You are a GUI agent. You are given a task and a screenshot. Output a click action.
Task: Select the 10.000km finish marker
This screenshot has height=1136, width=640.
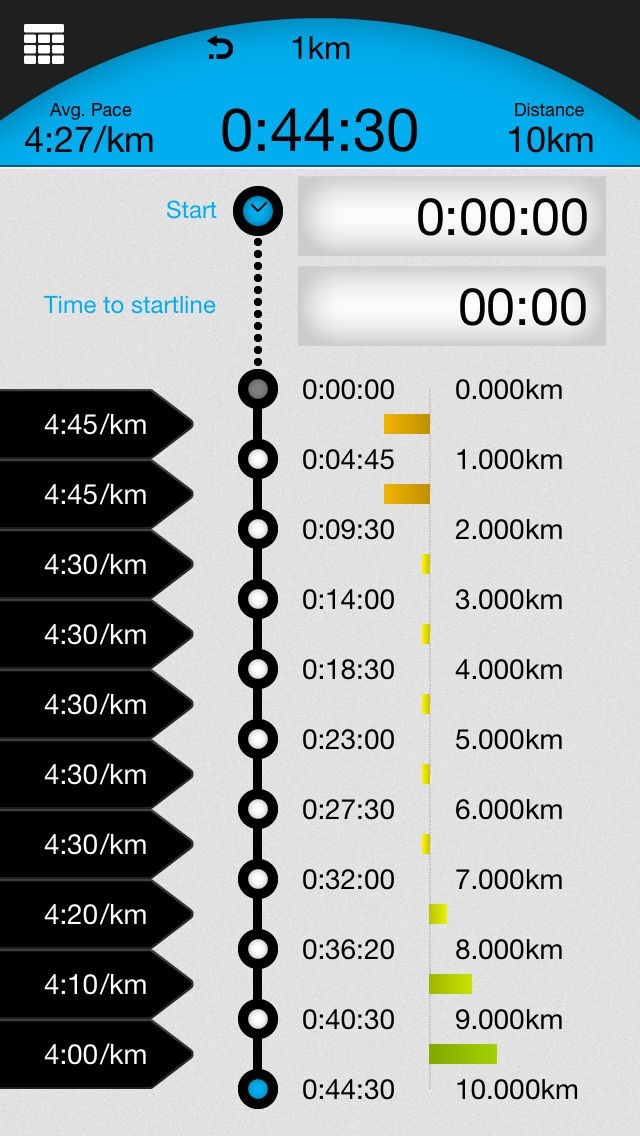257,1089
